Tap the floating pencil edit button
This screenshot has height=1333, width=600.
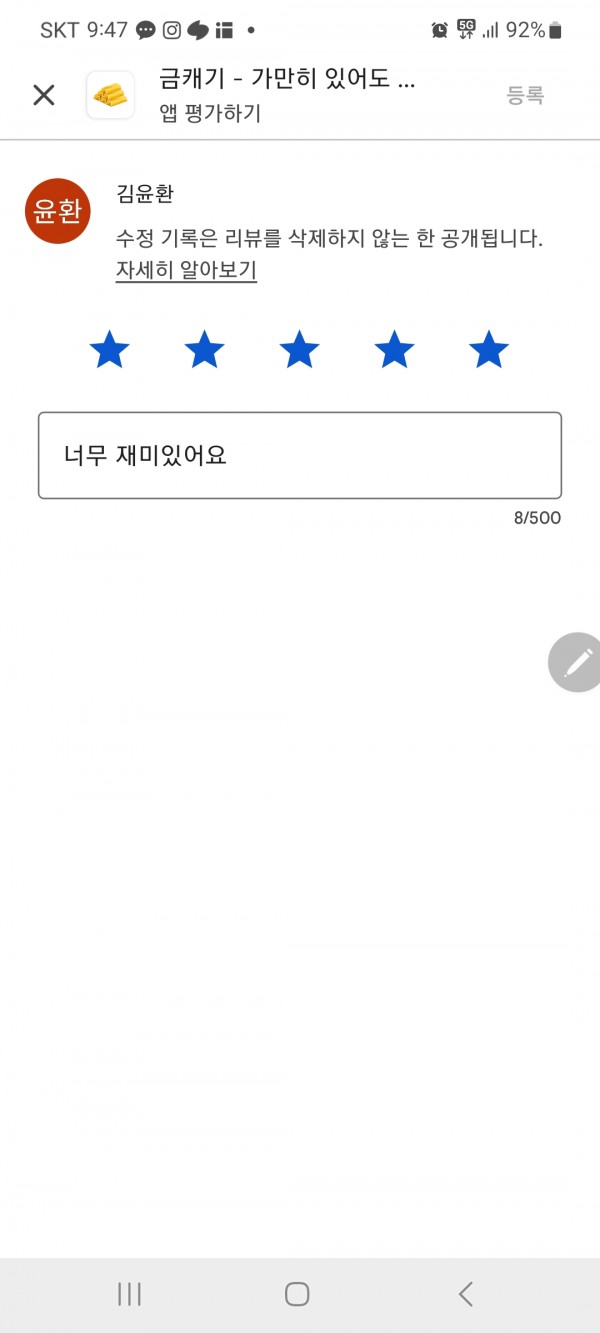pos(576,662)
